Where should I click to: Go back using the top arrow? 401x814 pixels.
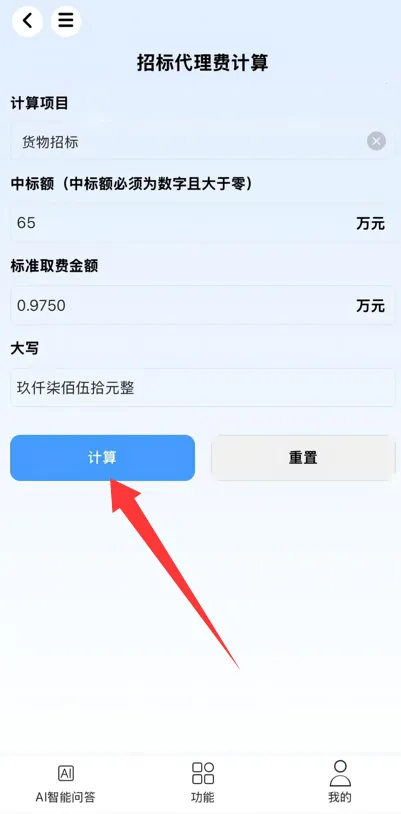[27, 21]
